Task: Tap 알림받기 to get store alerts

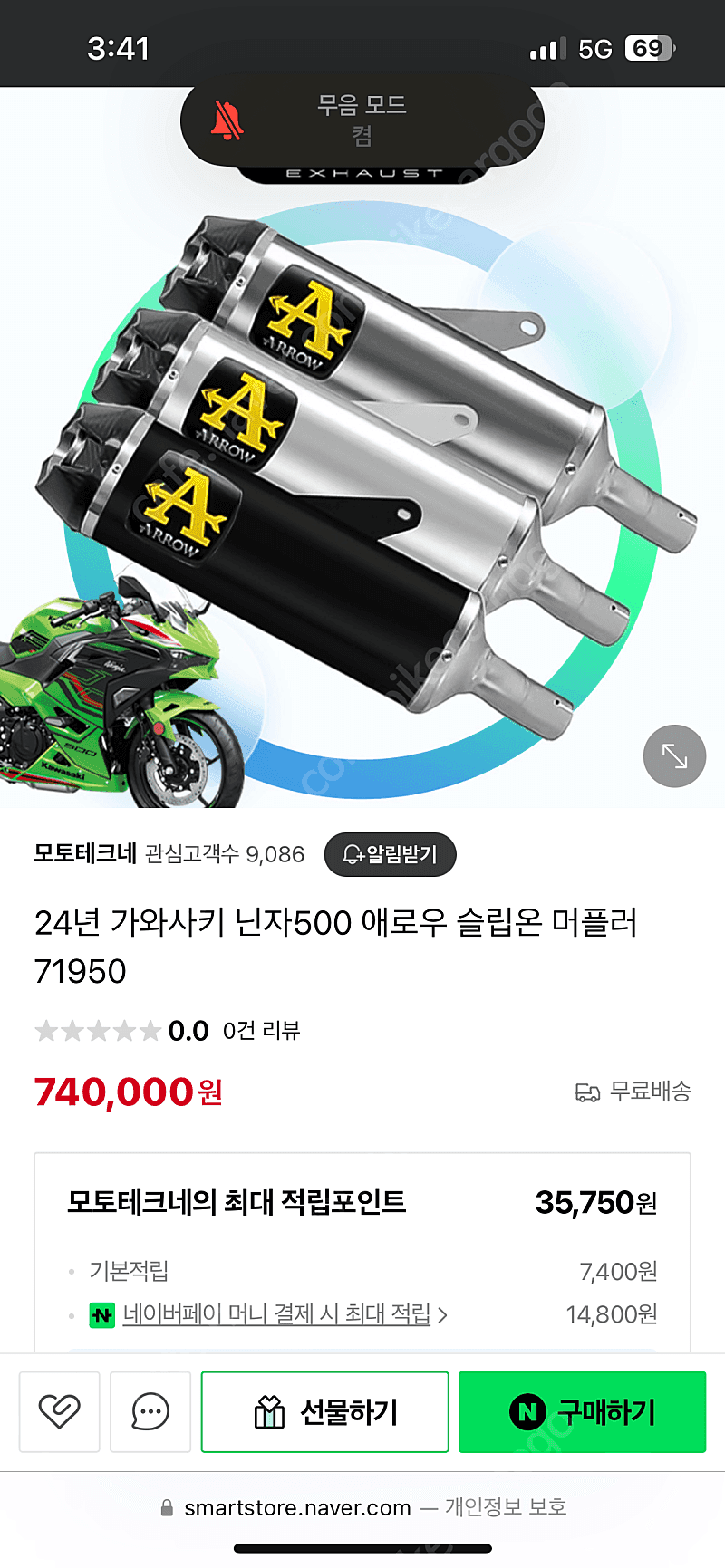Action: pyautogui.click(x=390, y=854)
